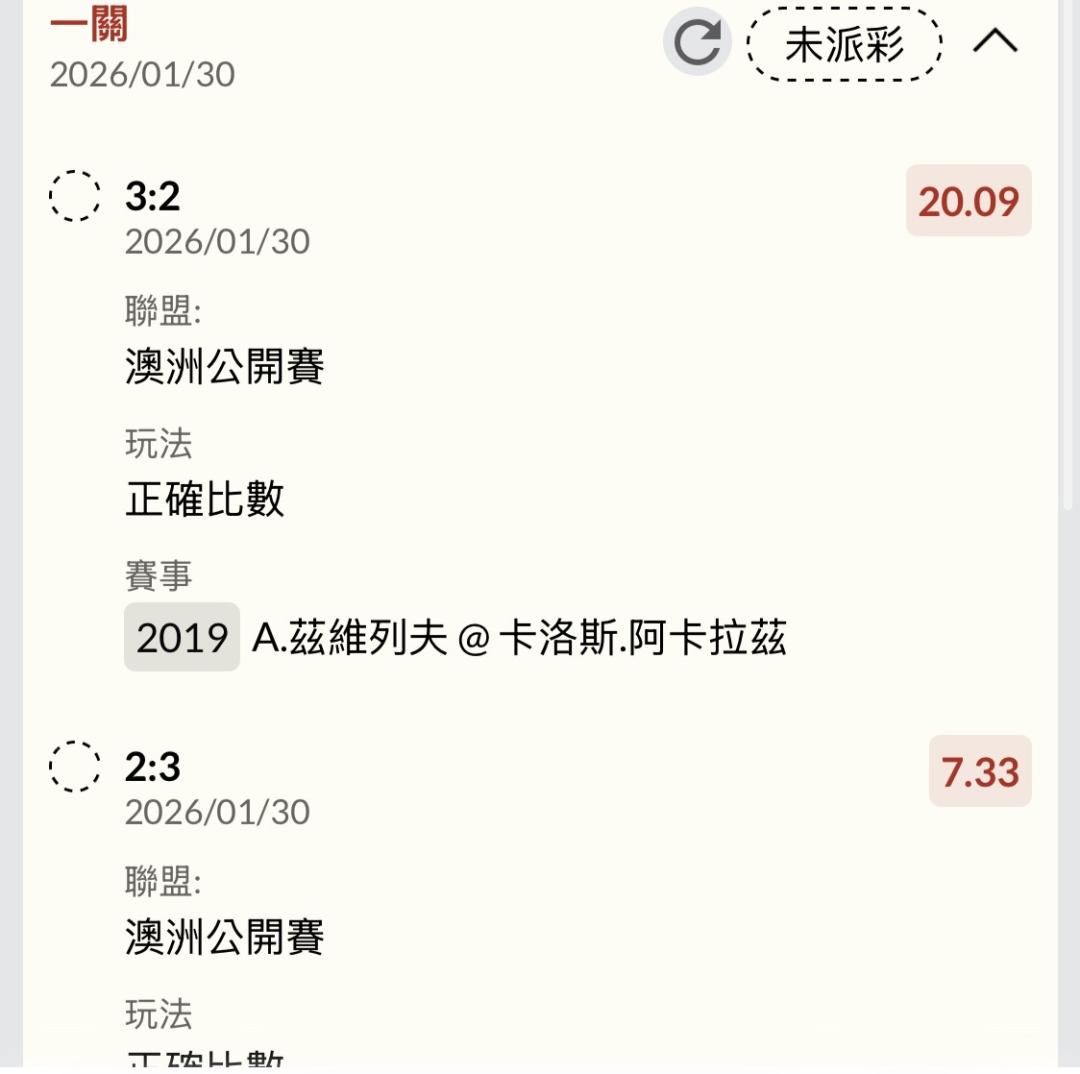The width and height of the screenshot is (1080, 1074).
Task: Collapse the 一關 bet details
Action: (x=995, y=42)
